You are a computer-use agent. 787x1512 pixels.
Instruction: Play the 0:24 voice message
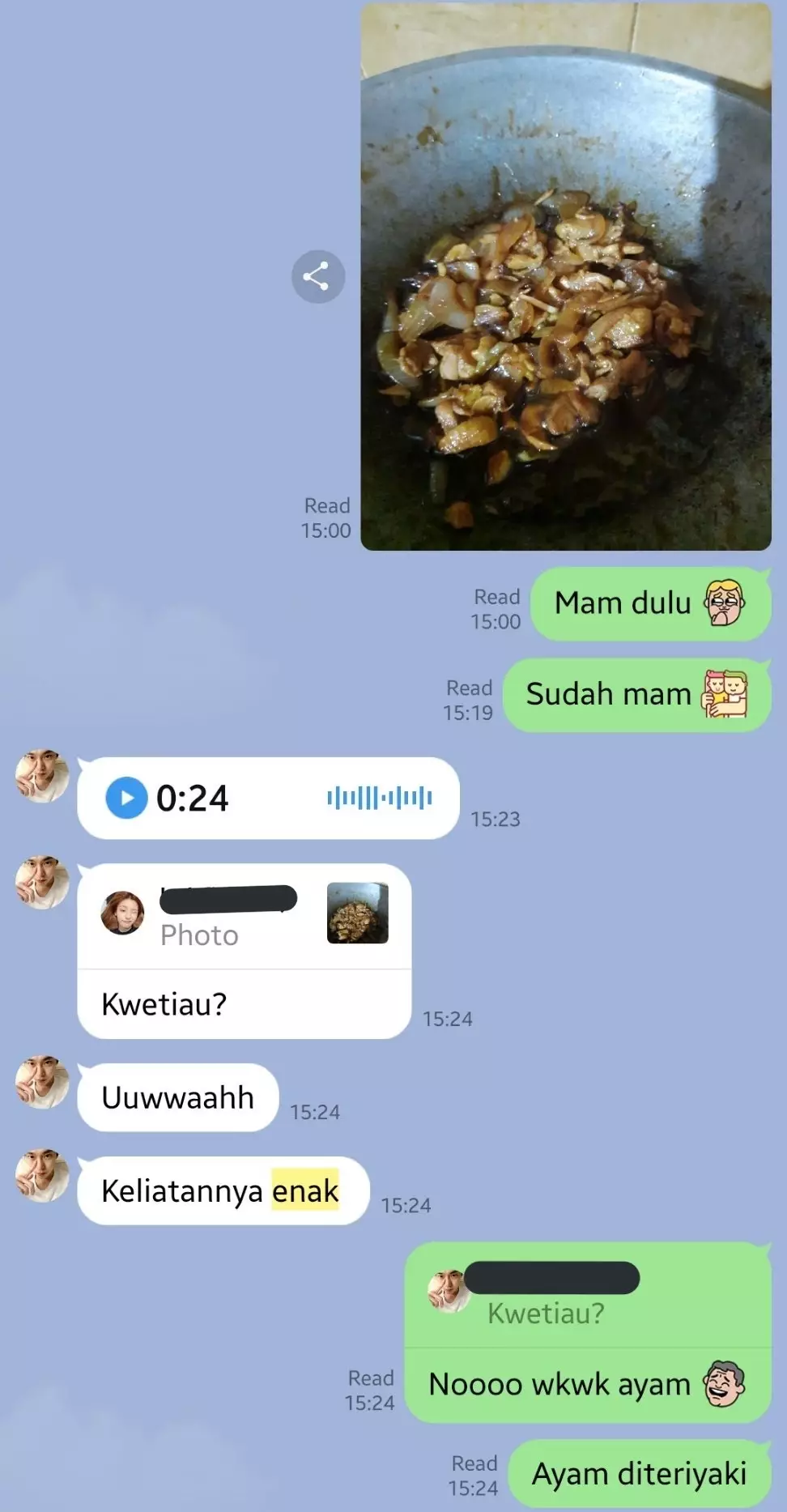click(x=126, y=798)
